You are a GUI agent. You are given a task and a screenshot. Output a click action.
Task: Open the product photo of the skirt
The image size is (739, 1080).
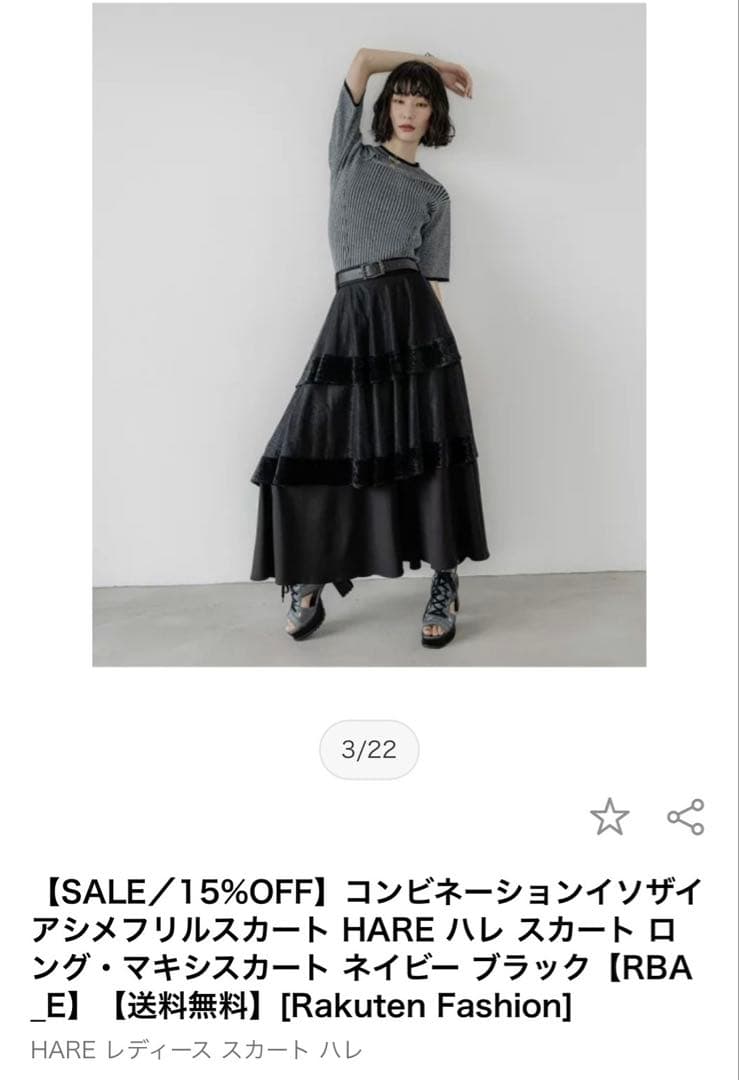[369, 335]
